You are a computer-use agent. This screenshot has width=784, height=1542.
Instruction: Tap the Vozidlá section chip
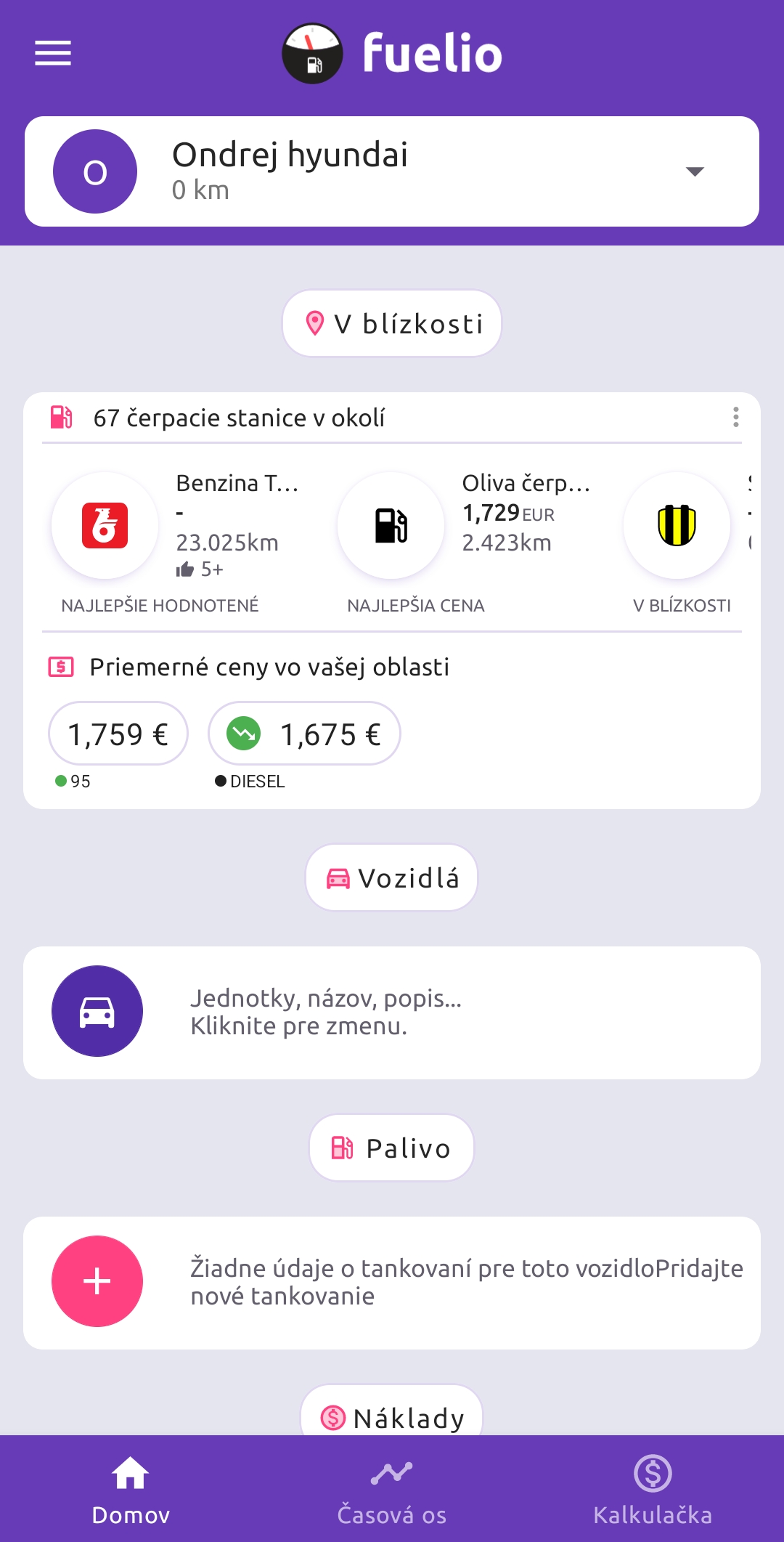pos(392,878)
